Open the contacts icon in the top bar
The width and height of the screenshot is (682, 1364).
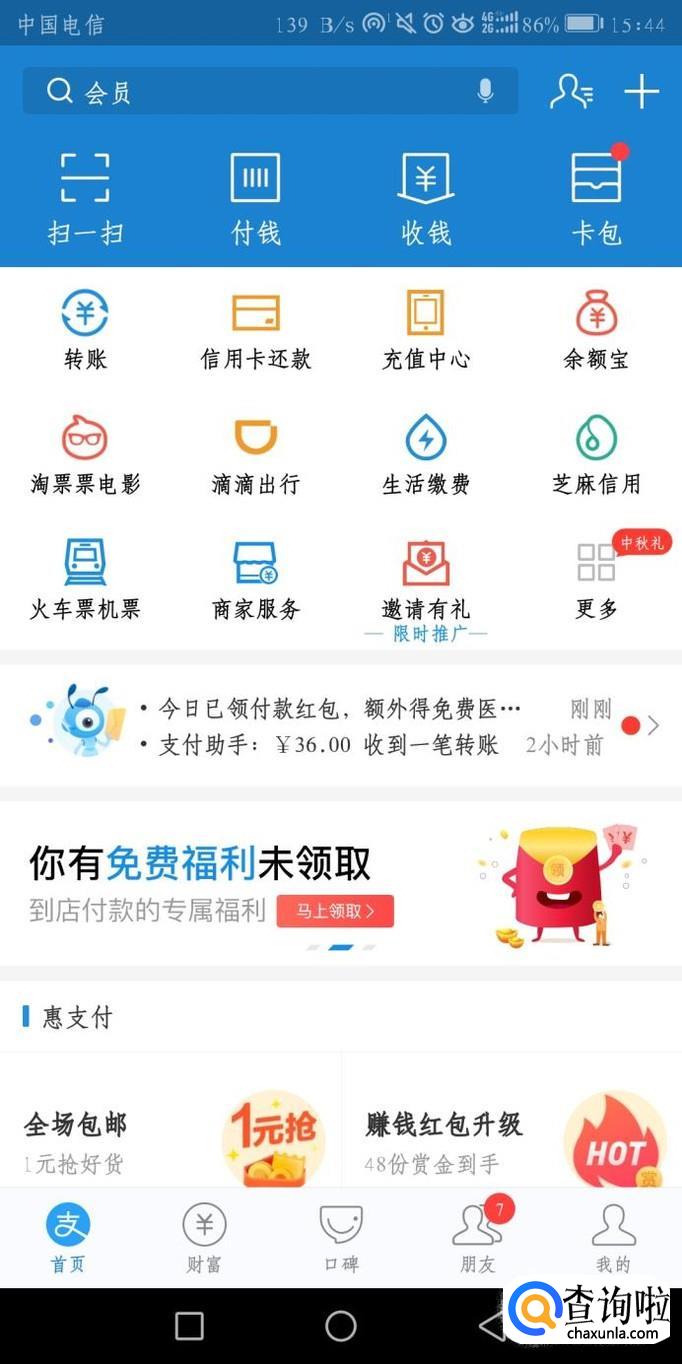coord(571,92)
